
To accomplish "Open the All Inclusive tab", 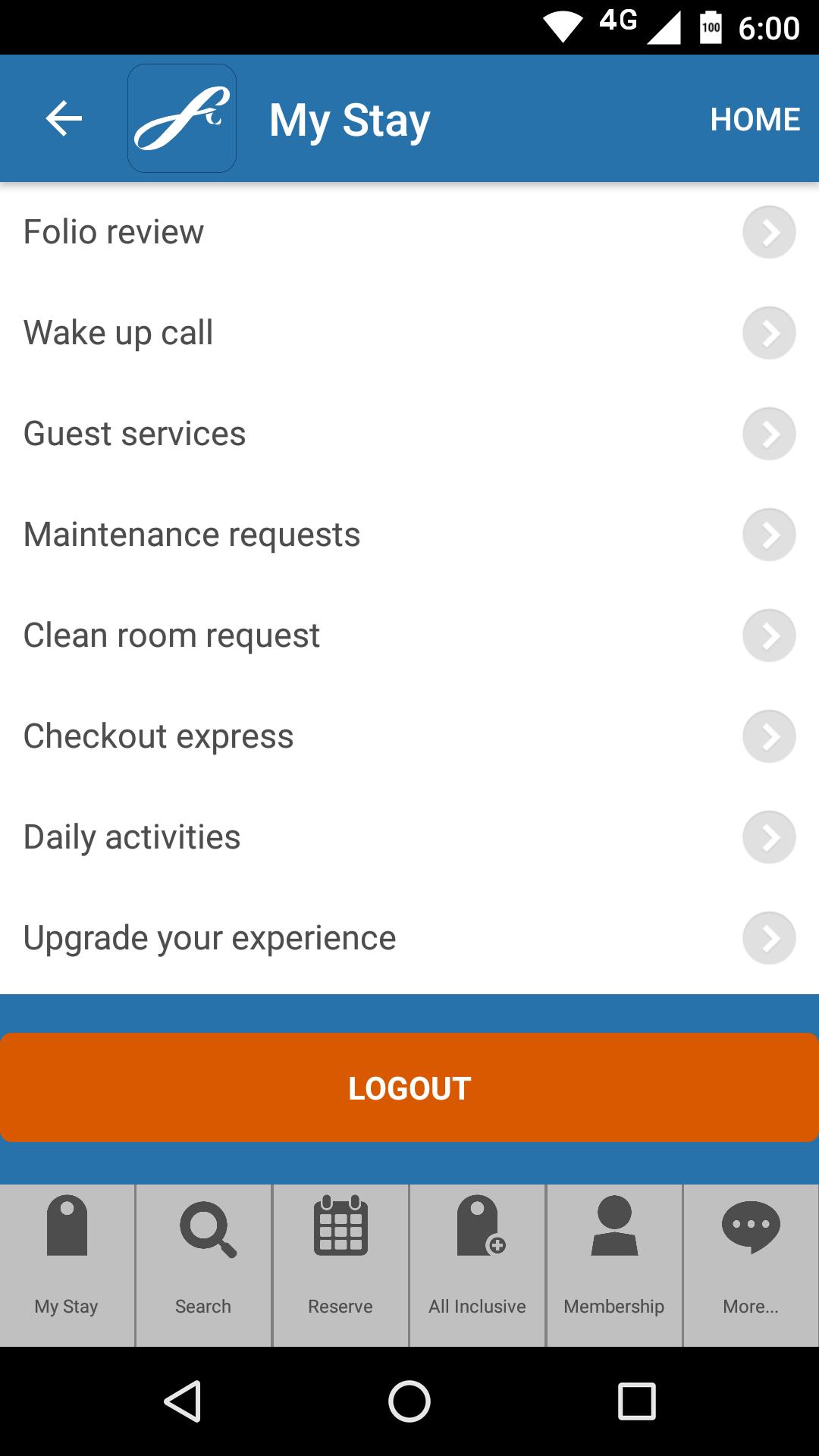I will pyautogui.click(x=477, y=1265).
